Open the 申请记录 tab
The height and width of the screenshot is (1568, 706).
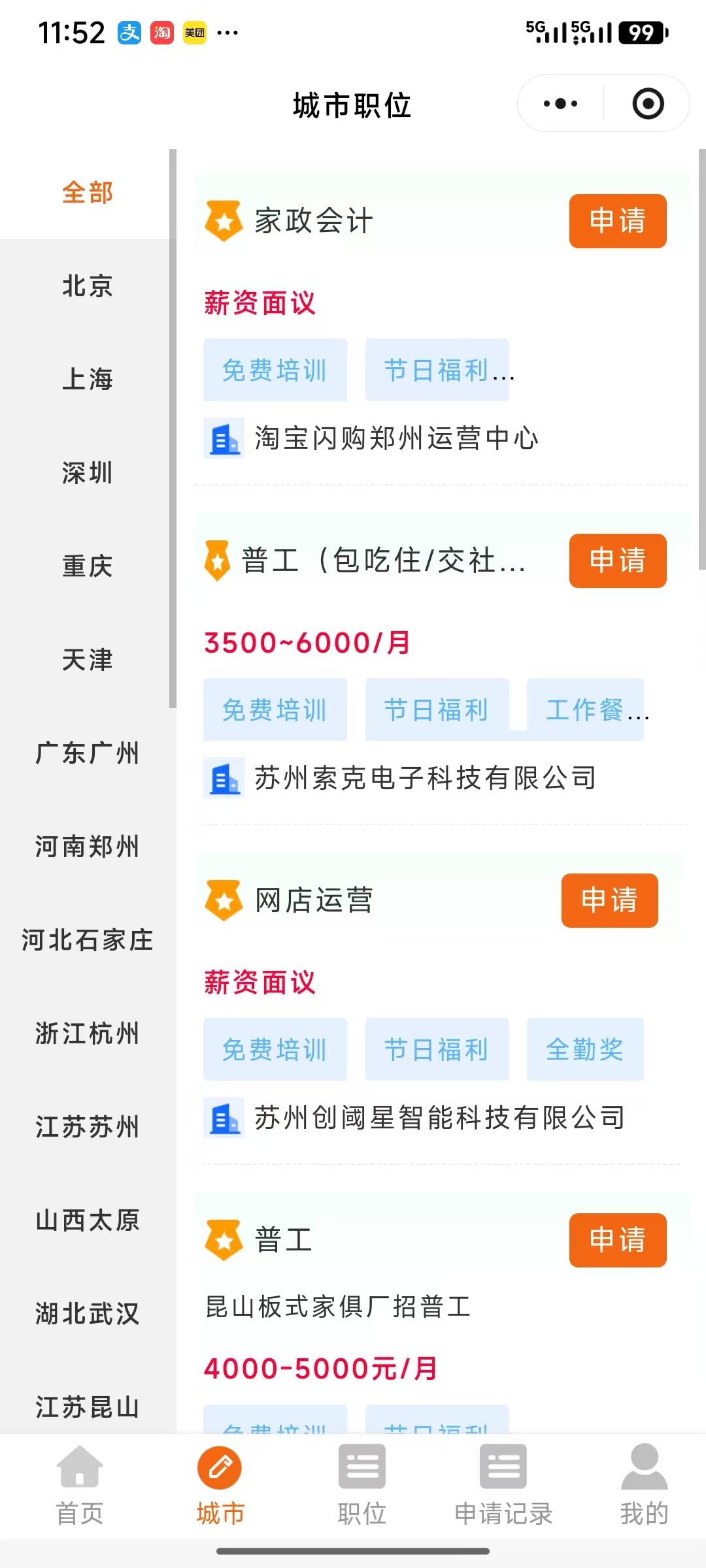point(503,1484)
